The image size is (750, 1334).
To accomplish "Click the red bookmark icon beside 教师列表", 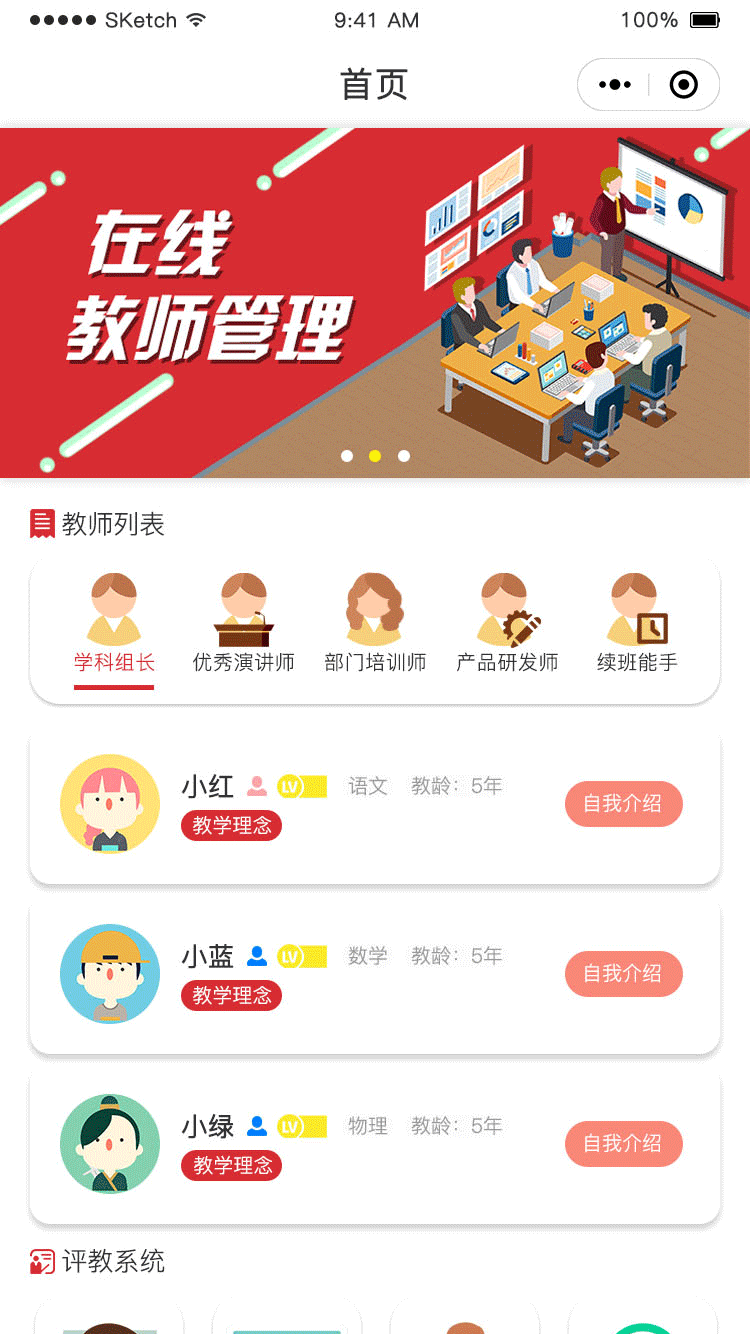I will 41,523.
